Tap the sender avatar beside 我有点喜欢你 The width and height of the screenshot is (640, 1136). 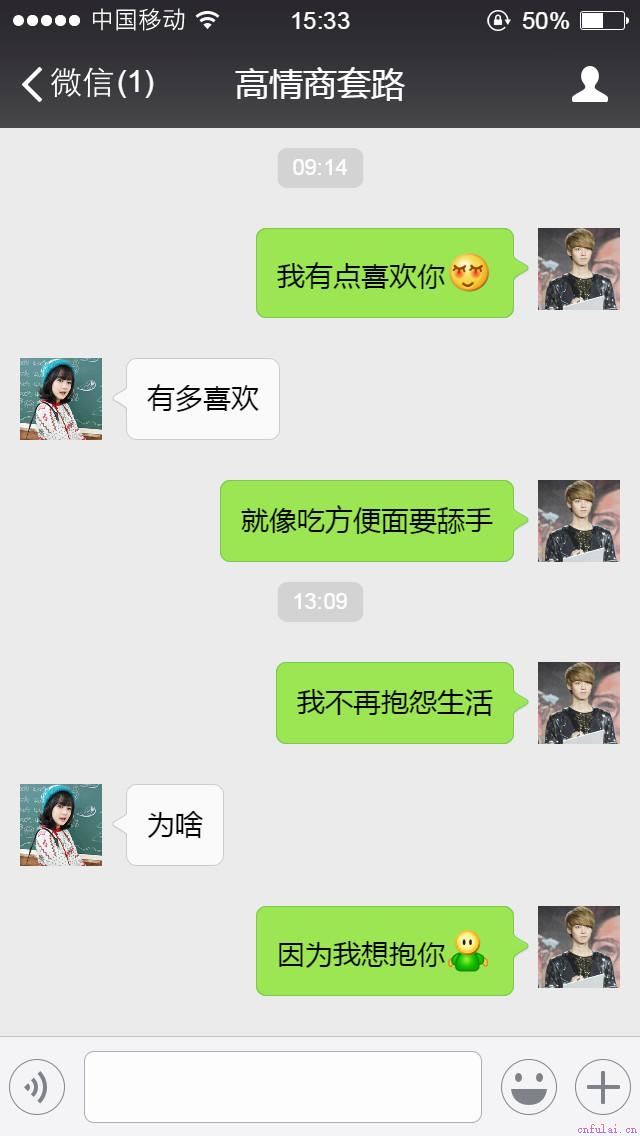click(x=578, y=269)
